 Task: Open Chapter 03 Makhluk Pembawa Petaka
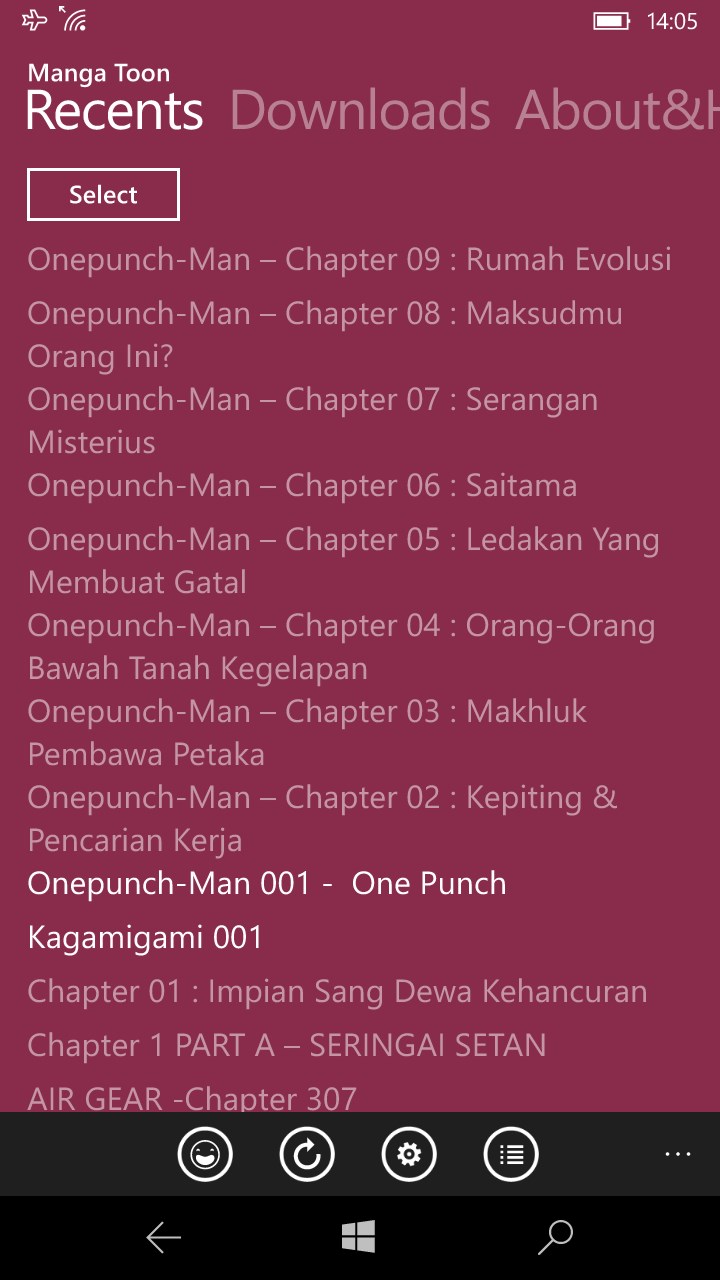click(307, 732)
